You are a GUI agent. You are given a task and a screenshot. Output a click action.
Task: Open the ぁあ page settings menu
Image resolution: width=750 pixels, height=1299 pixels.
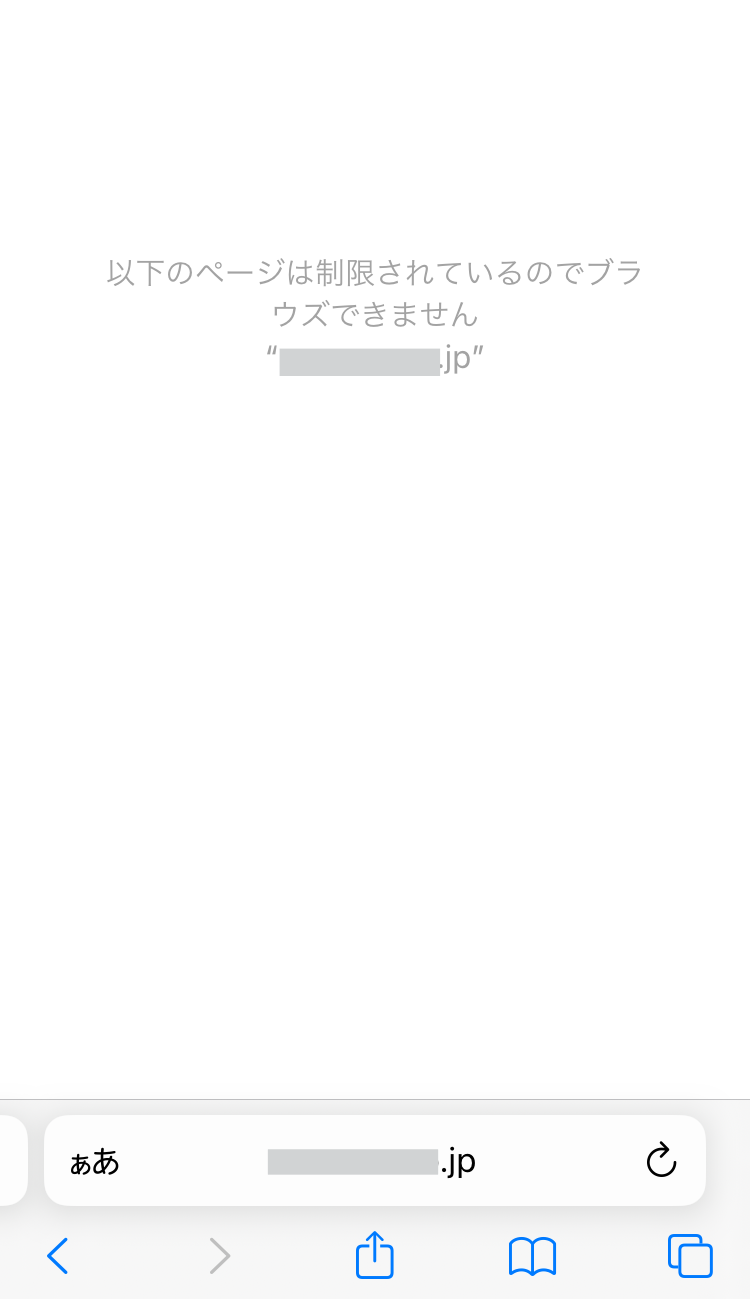(94, 1162)
